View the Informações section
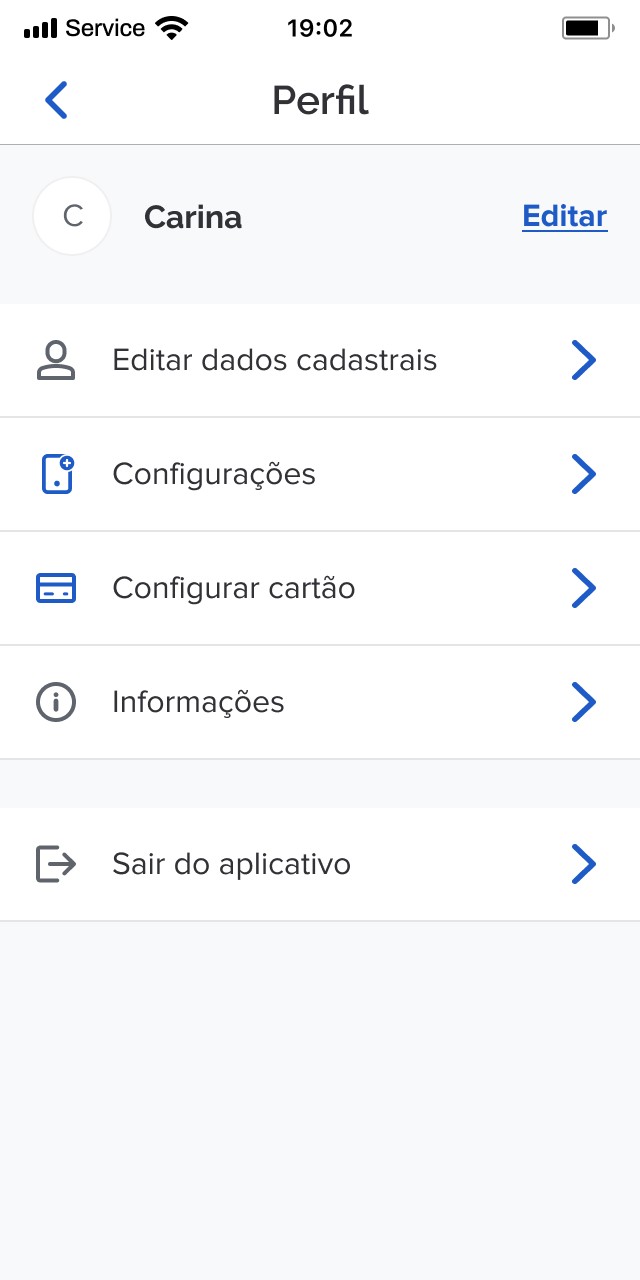Image resolution: width=640 pixels, height=1280 pixels. (318, 702)
